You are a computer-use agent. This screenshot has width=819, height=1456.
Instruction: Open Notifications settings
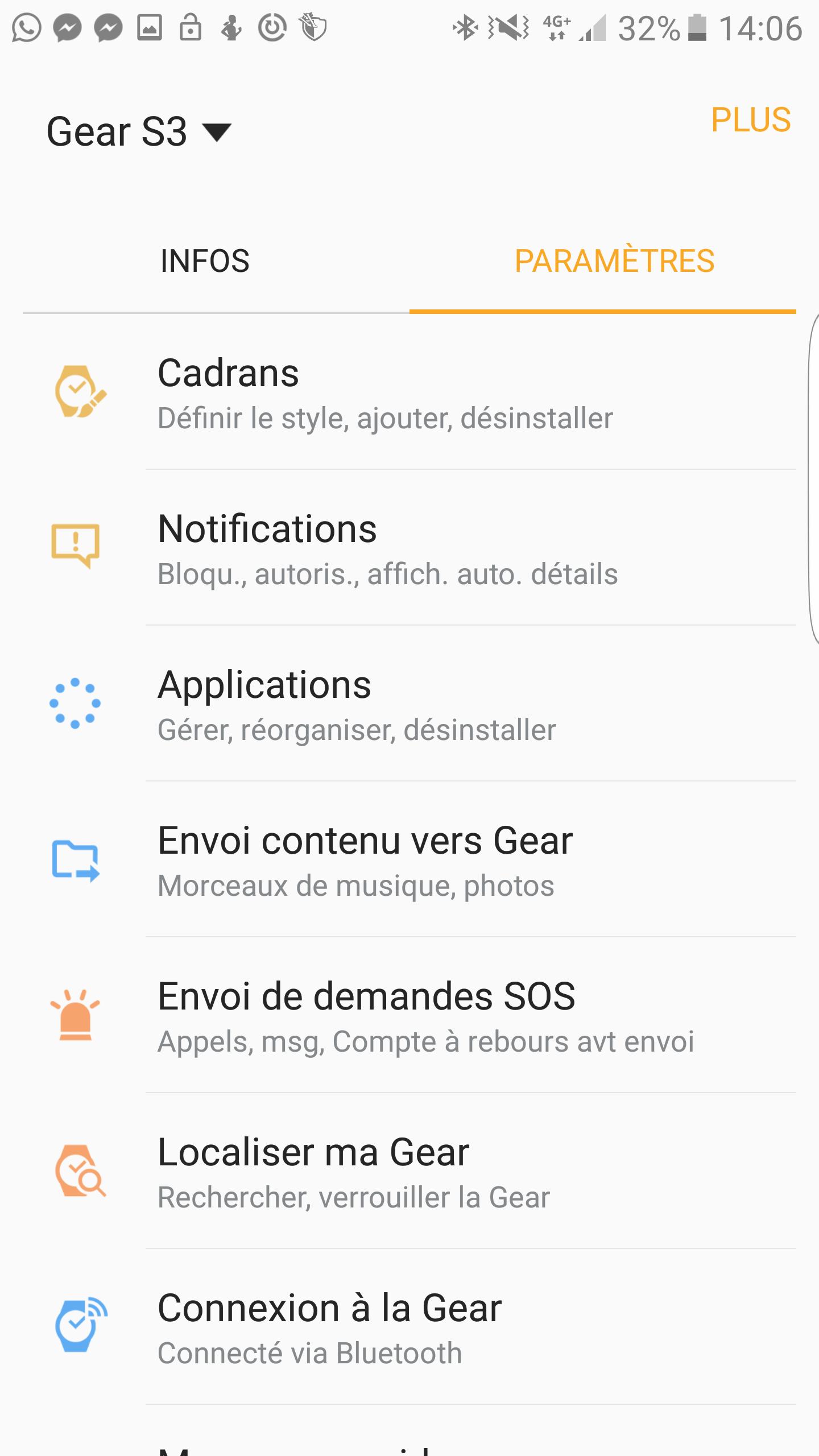(x=409, y=548)
